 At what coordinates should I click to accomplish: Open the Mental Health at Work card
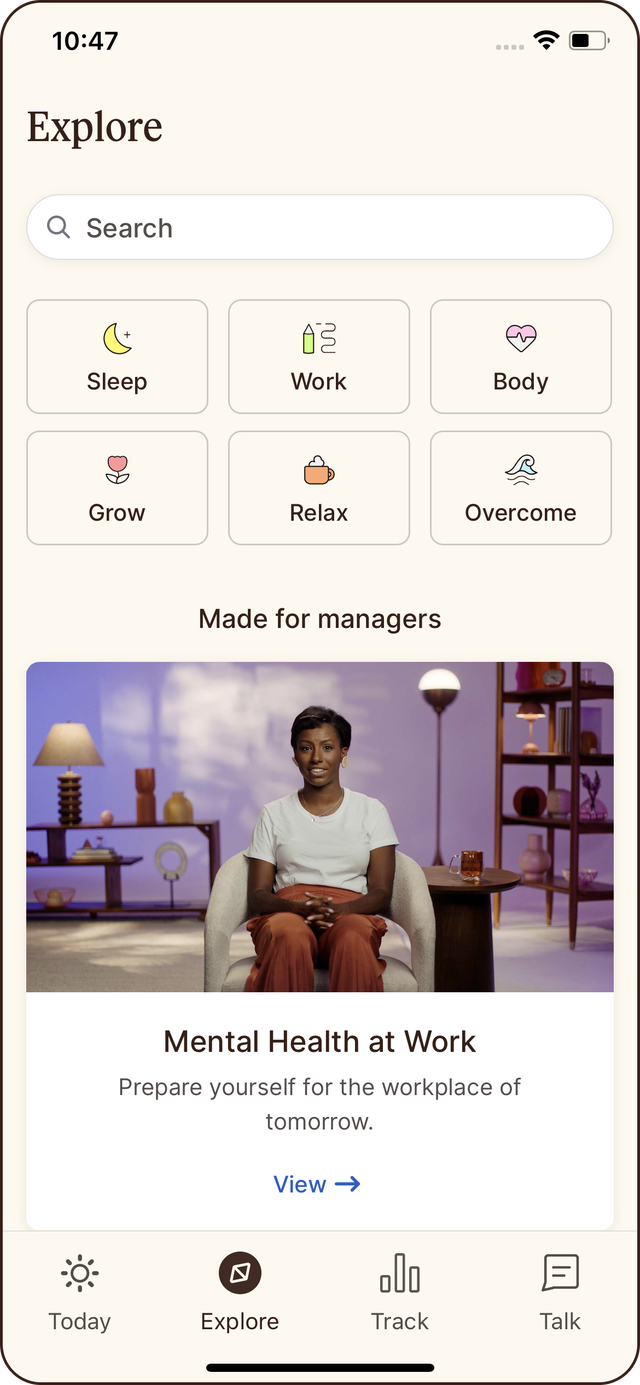click(319, 1041)
